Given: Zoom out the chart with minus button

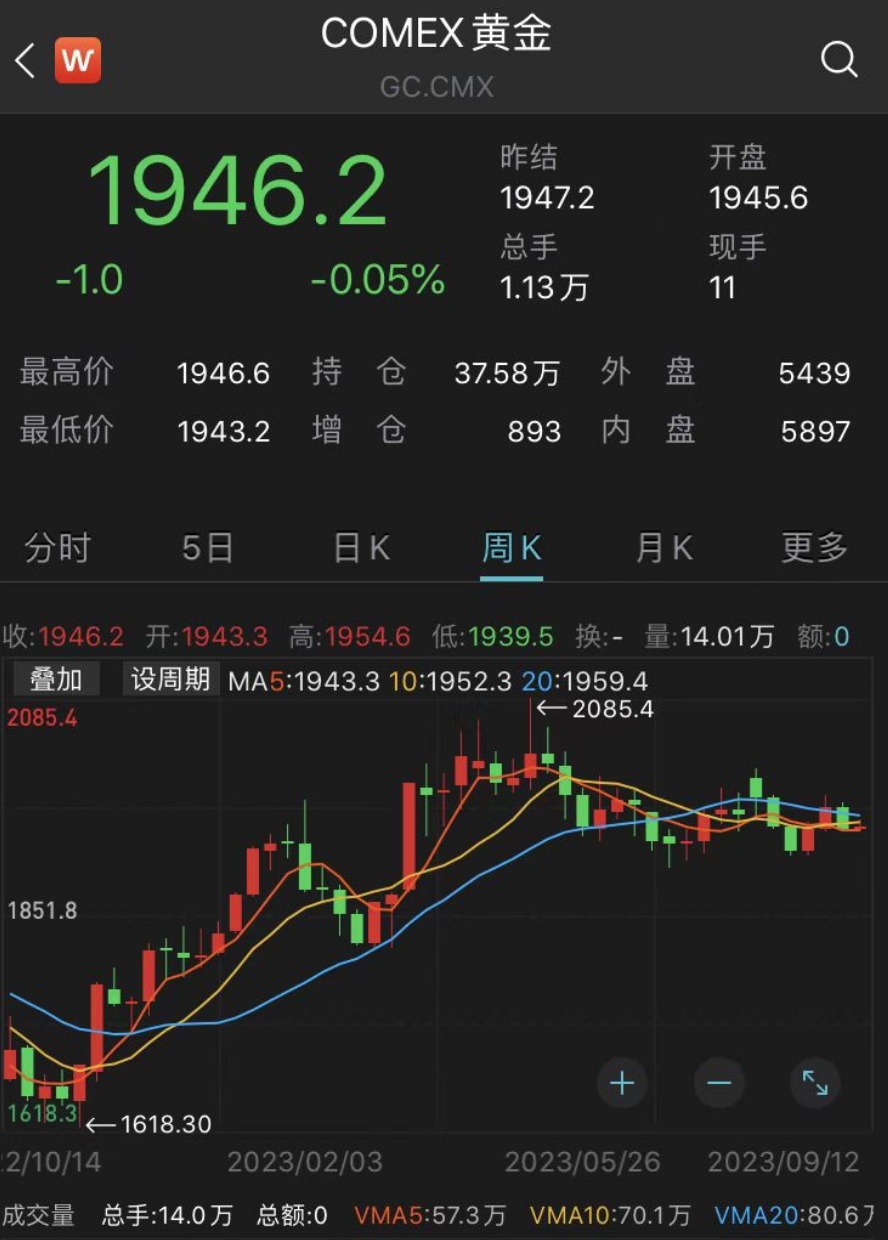Looking at the screenshot, I should coord(719,1083).
